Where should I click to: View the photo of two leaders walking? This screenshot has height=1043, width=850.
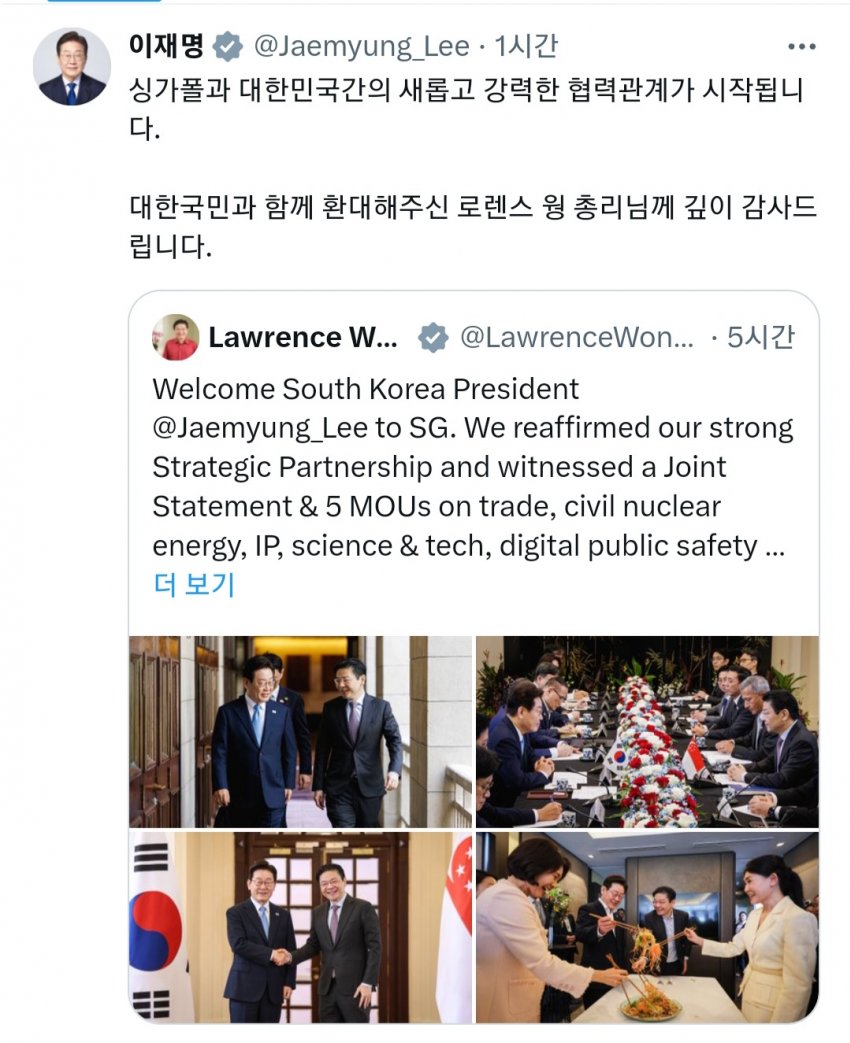[x=300, y=731]
